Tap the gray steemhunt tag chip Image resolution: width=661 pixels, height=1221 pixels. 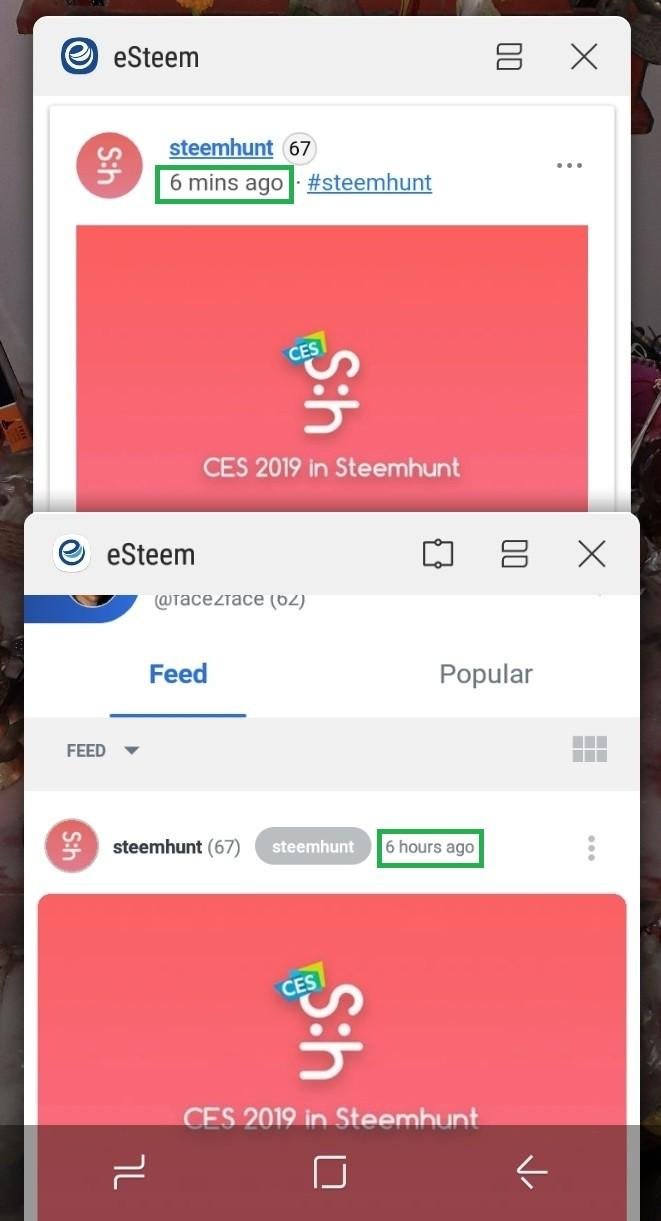pos(313,847)
